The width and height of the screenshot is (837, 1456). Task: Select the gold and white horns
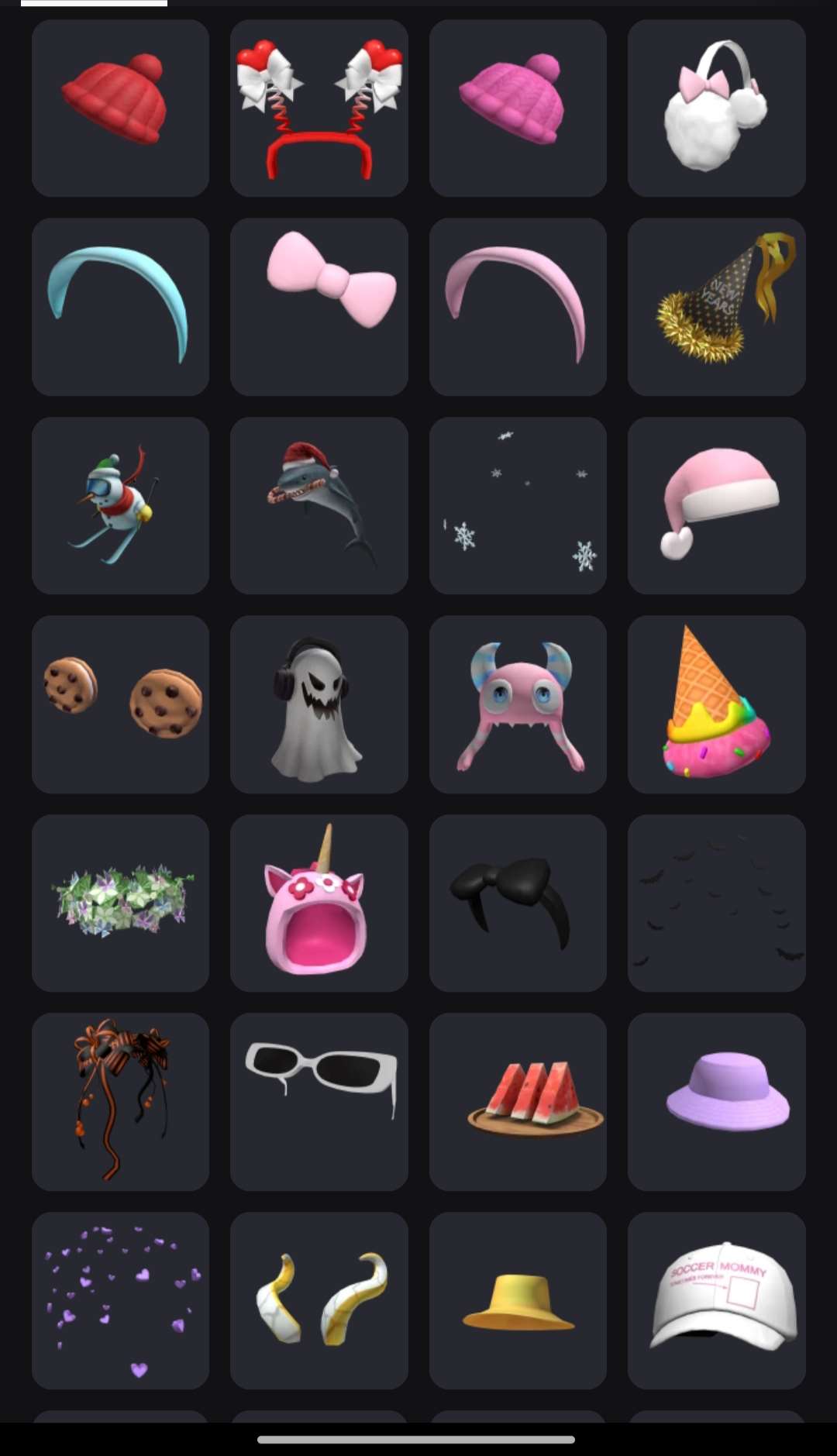[319, 1300]
